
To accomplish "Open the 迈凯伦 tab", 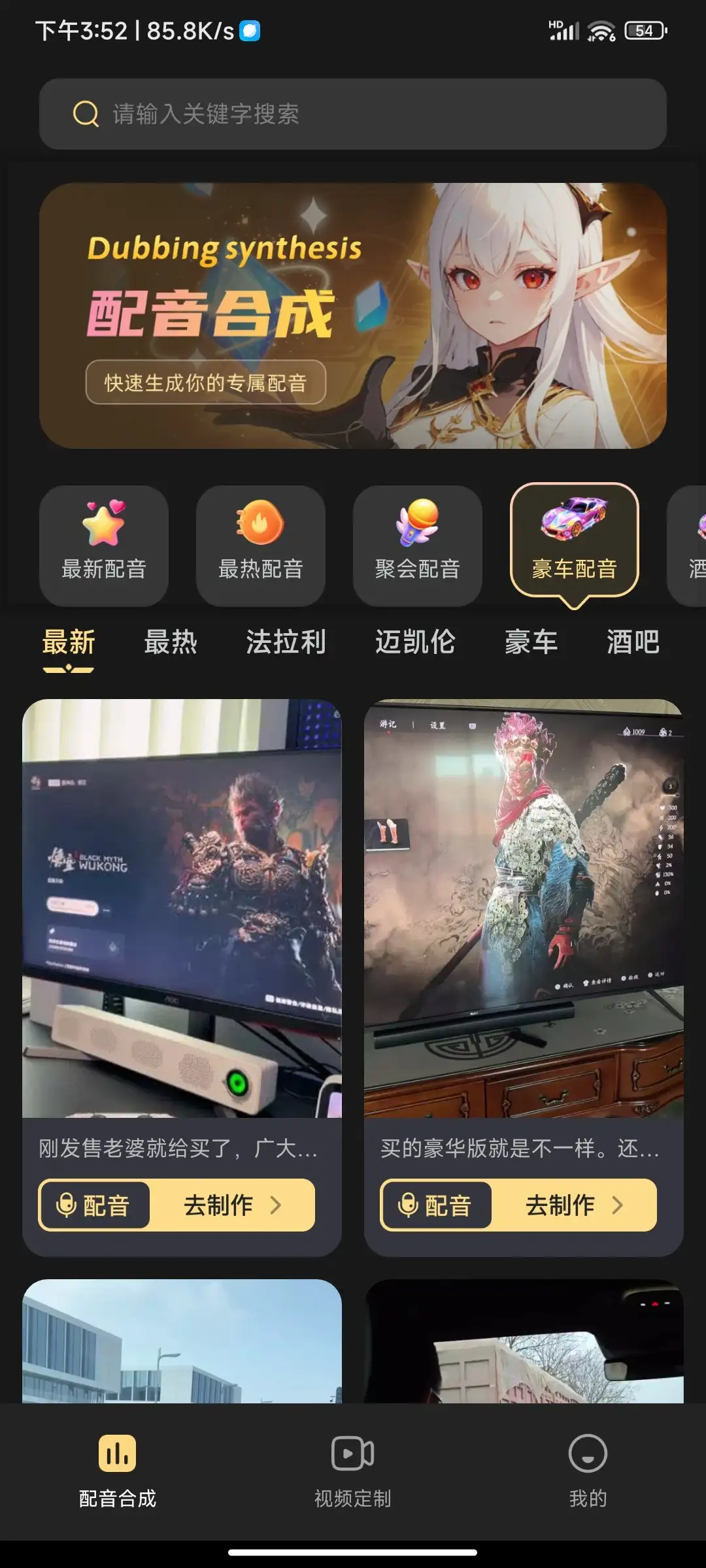I will (416, 642).
